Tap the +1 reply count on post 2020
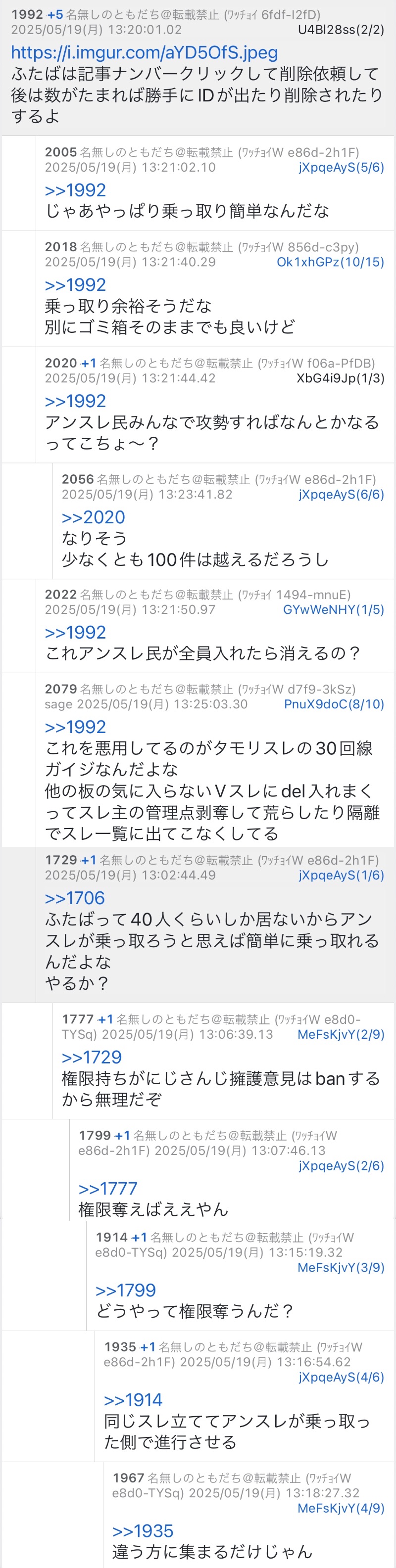396x1568 pixels. [88, 363]
